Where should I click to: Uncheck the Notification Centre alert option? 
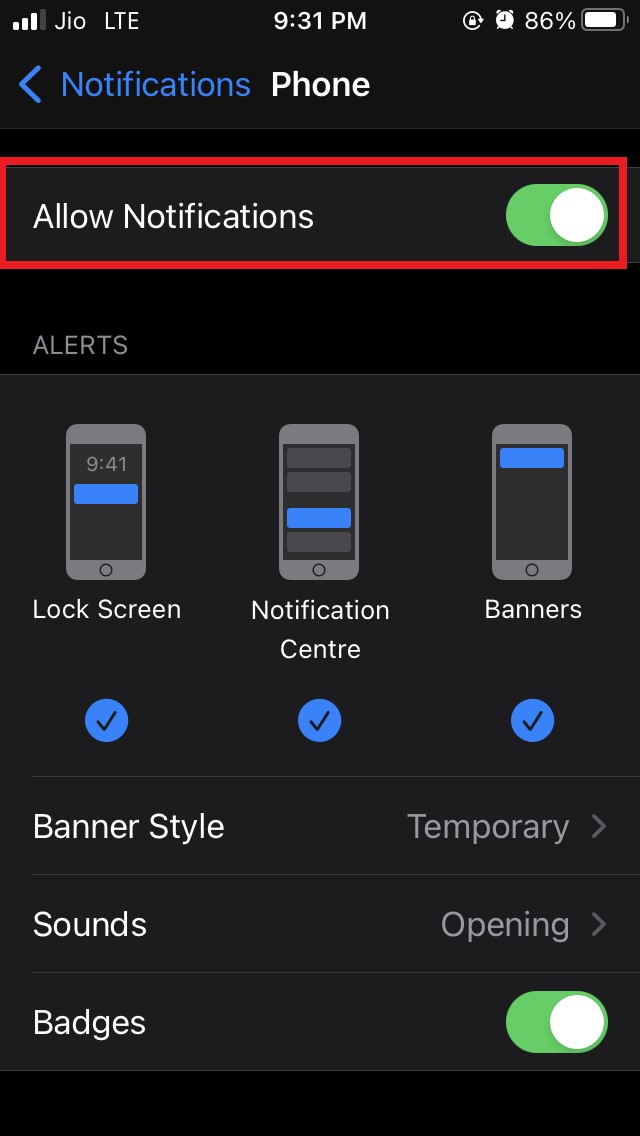point(320,720)
